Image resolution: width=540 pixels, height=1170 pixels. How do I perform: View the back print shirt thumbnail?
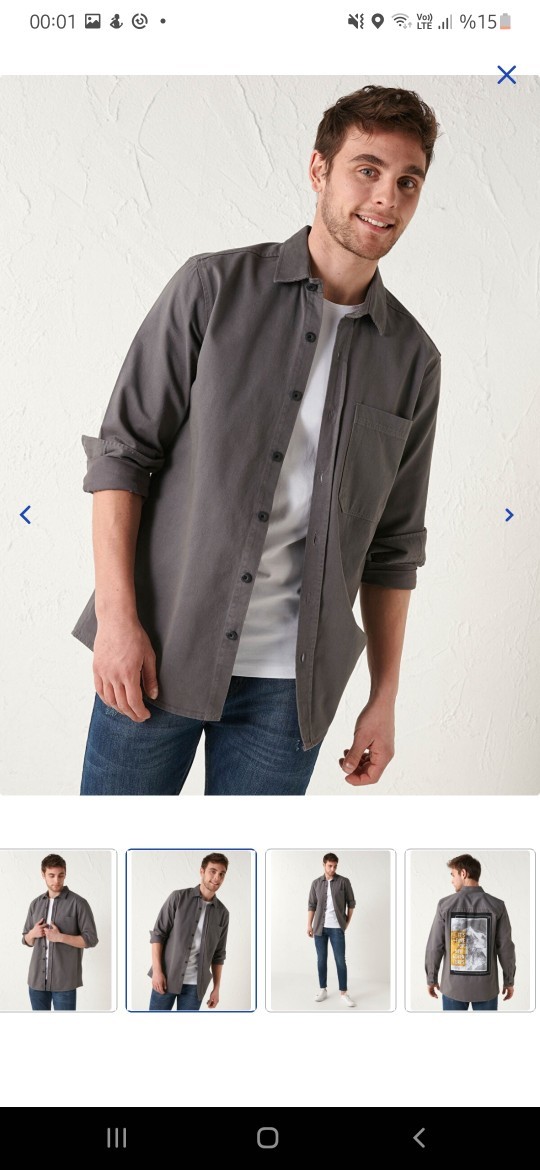[x=470, y=930]
